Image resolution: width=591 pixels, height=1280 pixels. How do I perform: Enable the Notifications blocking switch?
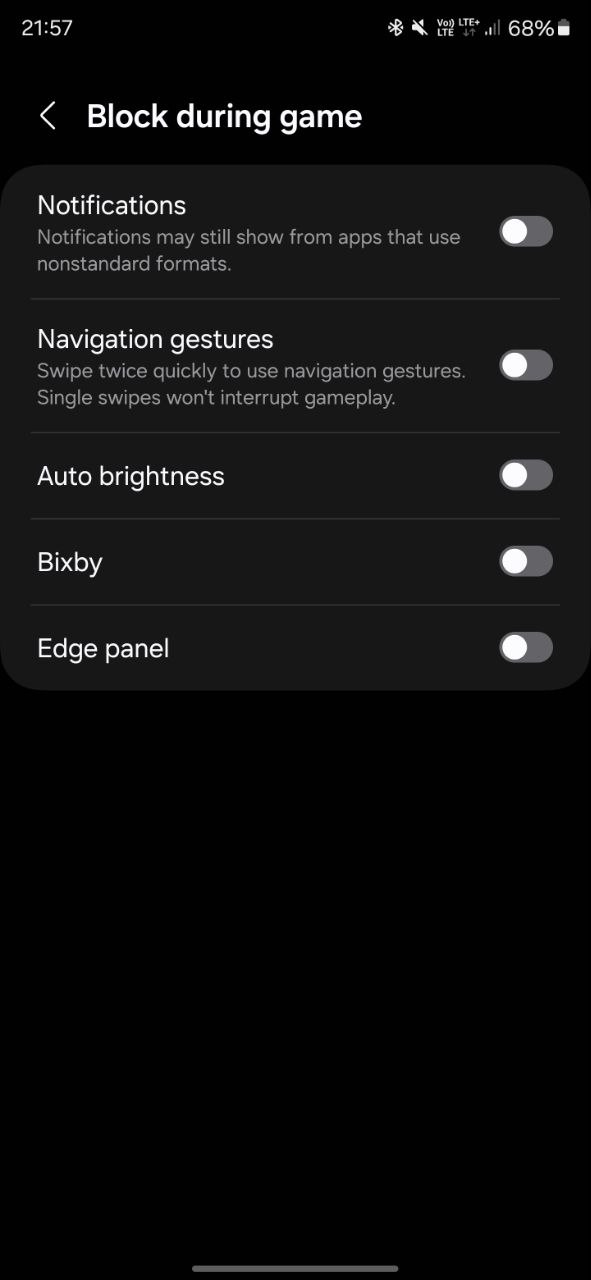(x=526, y=232)
